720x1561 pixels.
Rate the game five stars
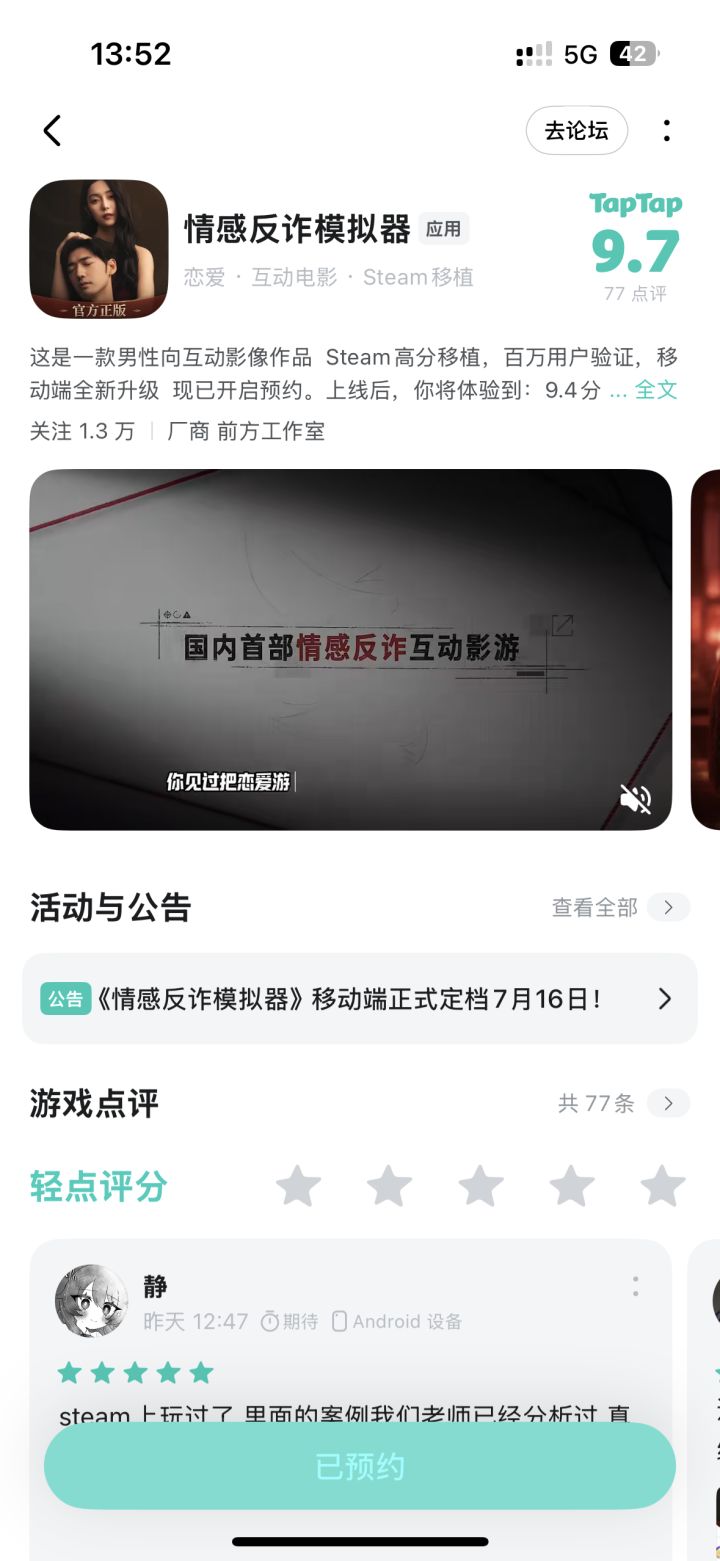[663, 1187]
